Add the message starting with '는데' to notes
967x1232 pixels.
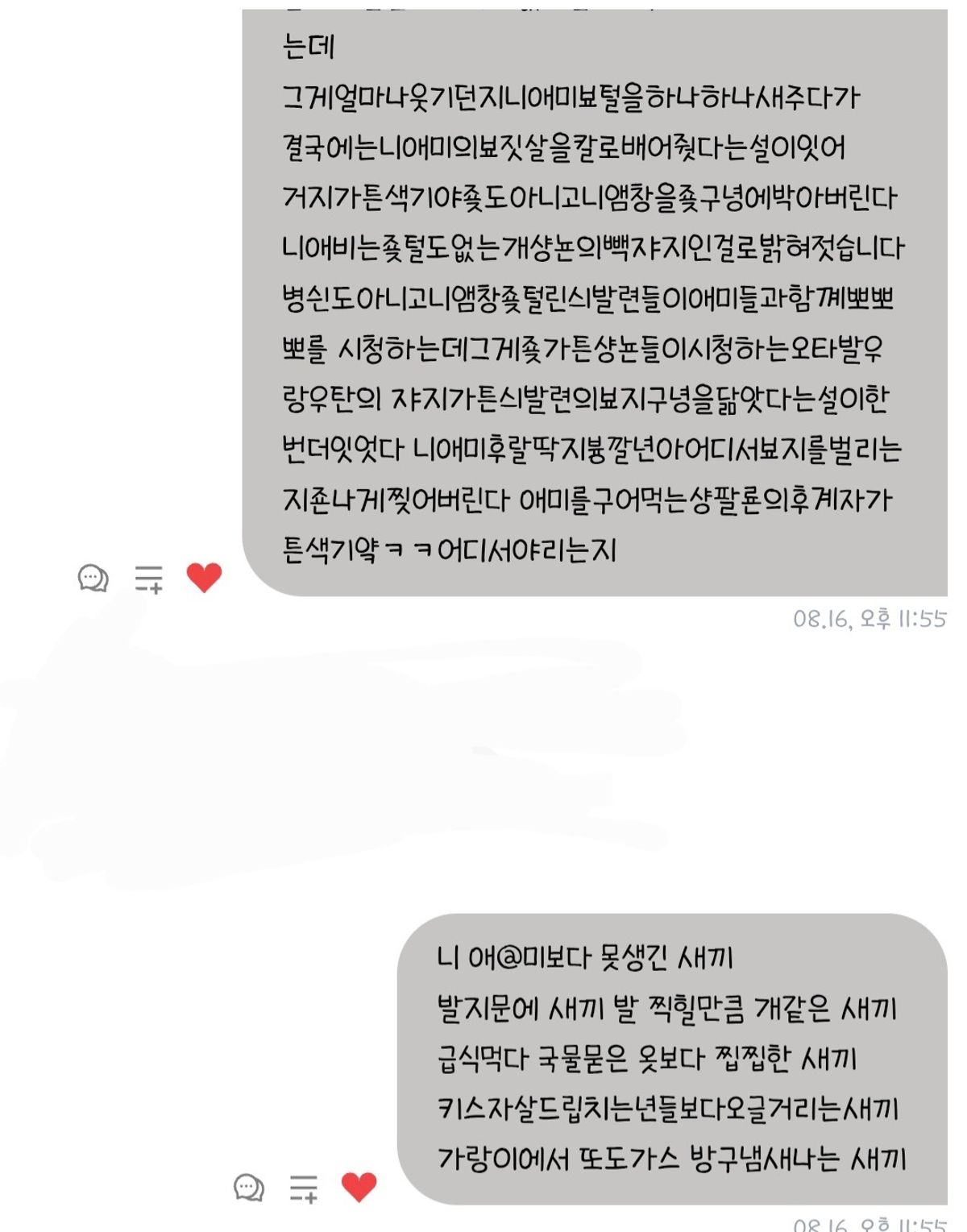pyautogui.click(x=149, y=578)
